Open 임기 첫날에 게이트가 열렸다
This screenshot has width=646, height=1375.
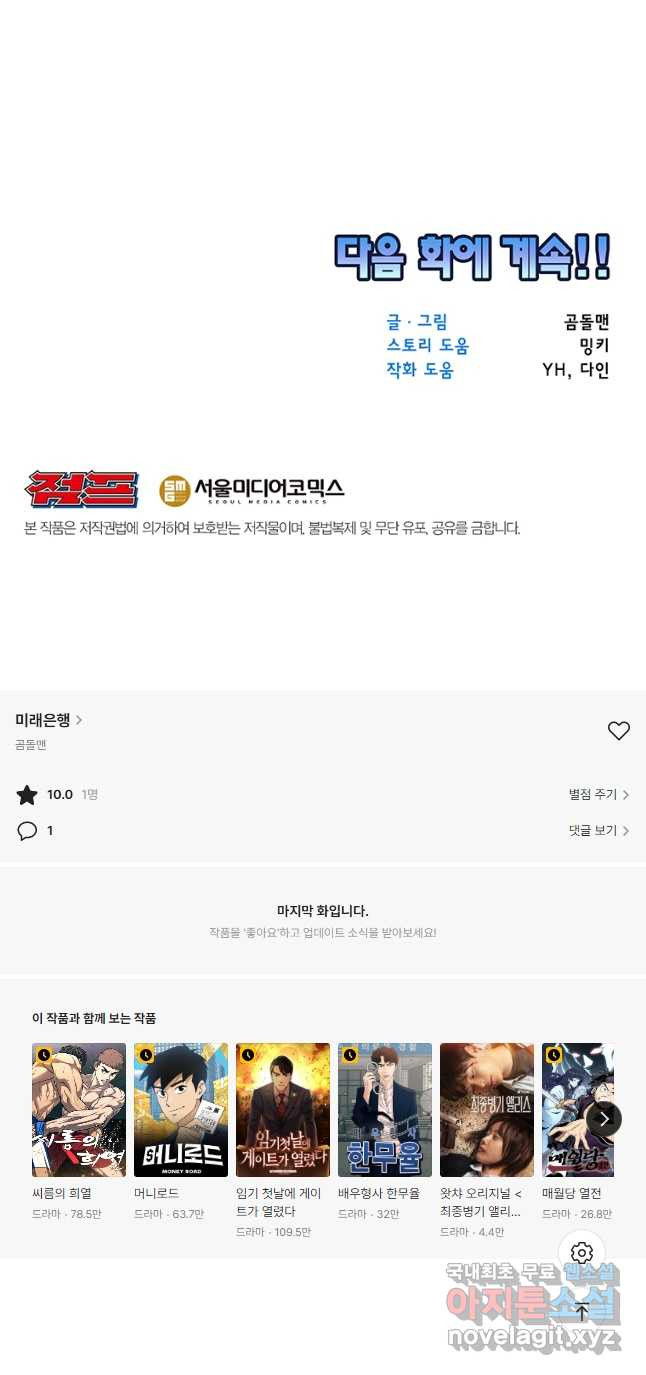pos(283,1110)
